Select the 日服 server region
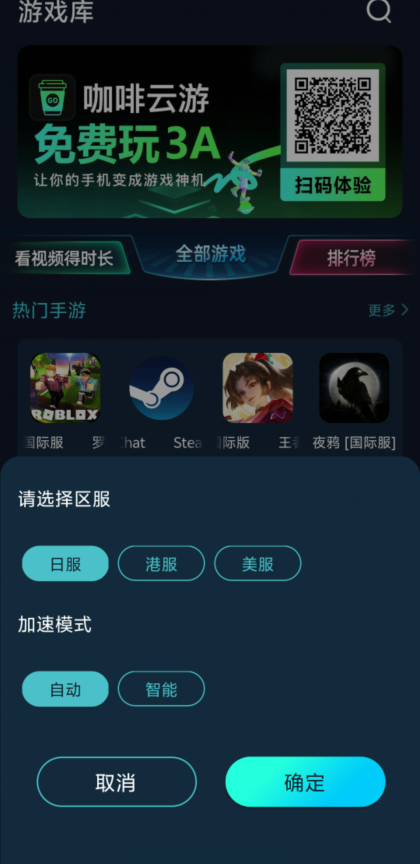This screenshot has width=420, height=864. [x=65, y=563]
